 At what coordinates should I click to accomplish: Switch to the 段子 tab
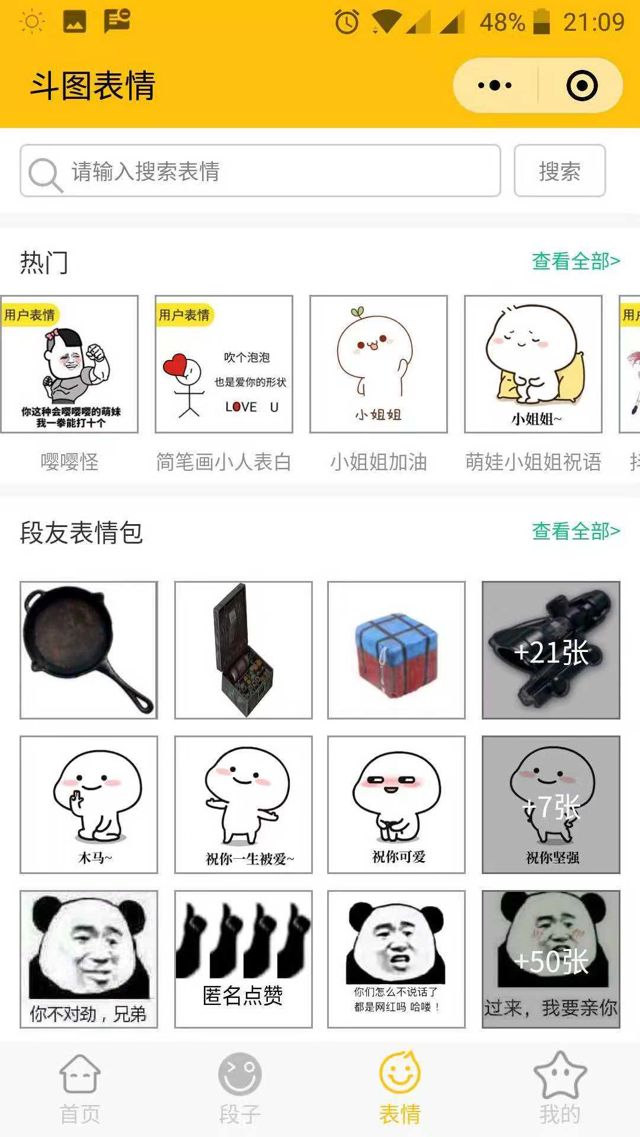point(240,1089)
